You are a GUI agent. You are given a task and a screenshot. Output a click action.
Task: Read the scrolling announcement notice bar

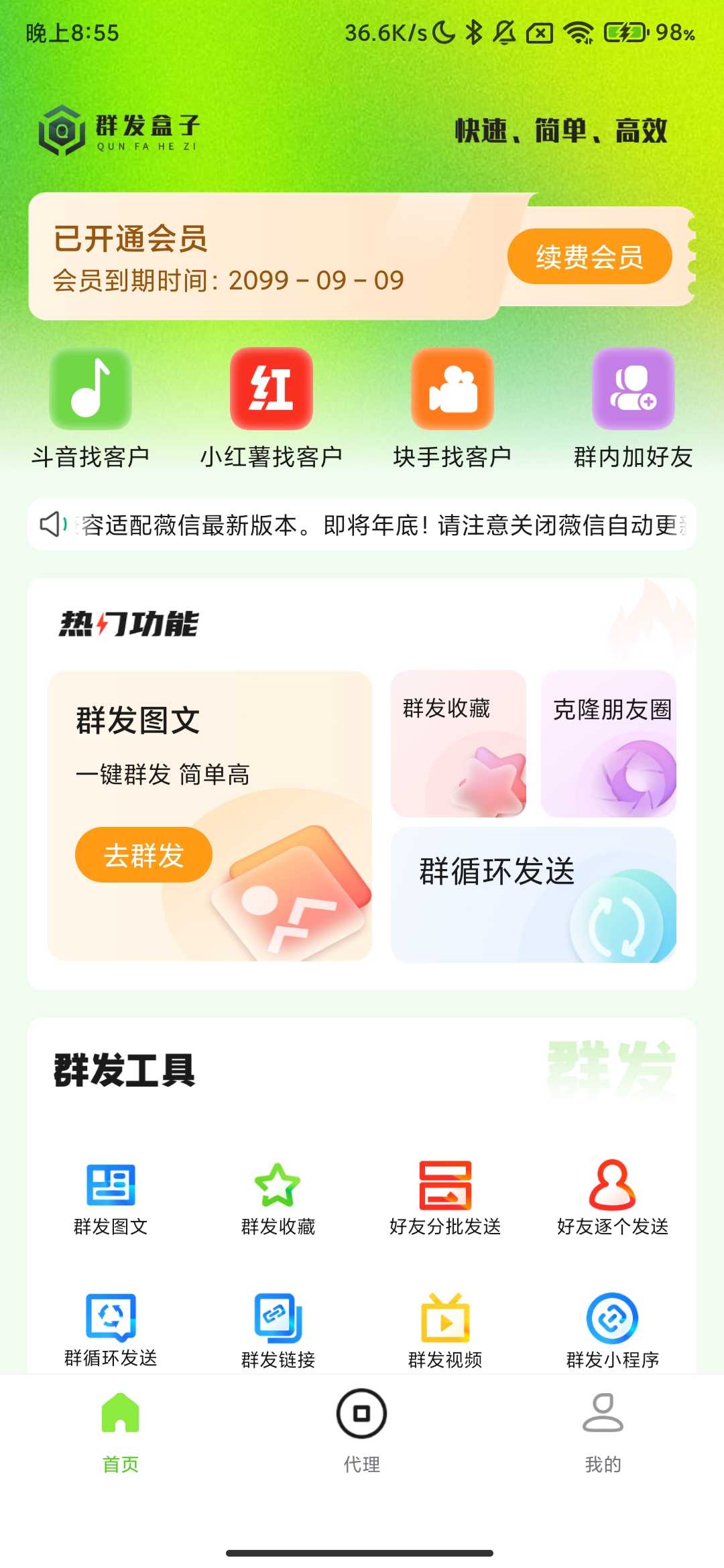(375, 525)
